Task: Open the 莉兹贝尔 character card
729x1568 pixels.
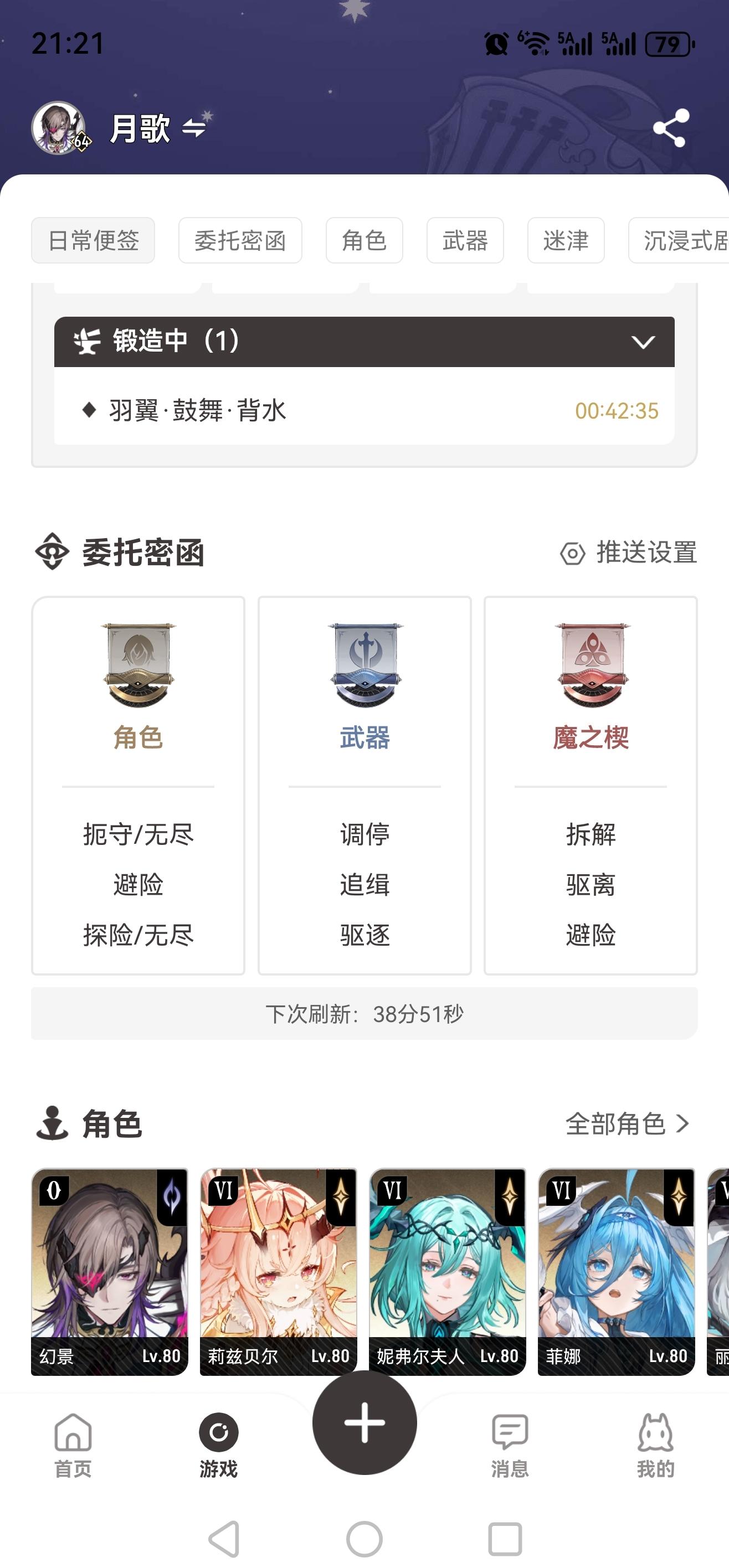Action: click(278, 1271)
